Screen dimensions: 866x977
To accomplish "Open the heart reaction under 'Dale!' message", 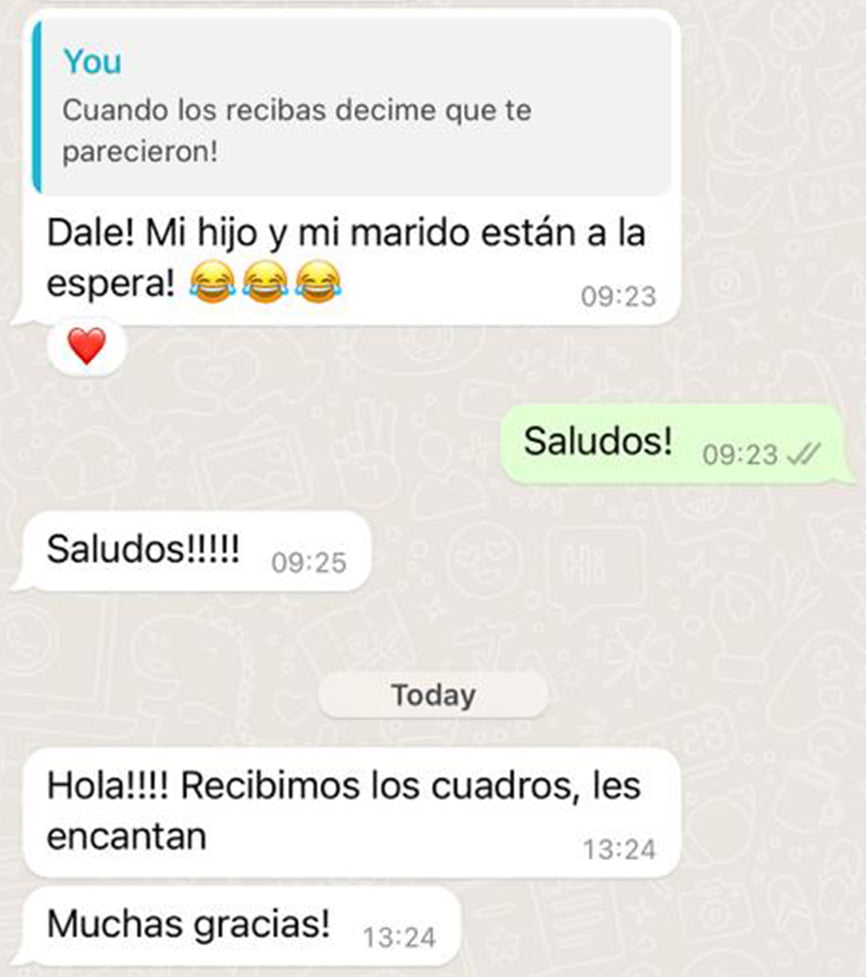I will click(87, 347).
